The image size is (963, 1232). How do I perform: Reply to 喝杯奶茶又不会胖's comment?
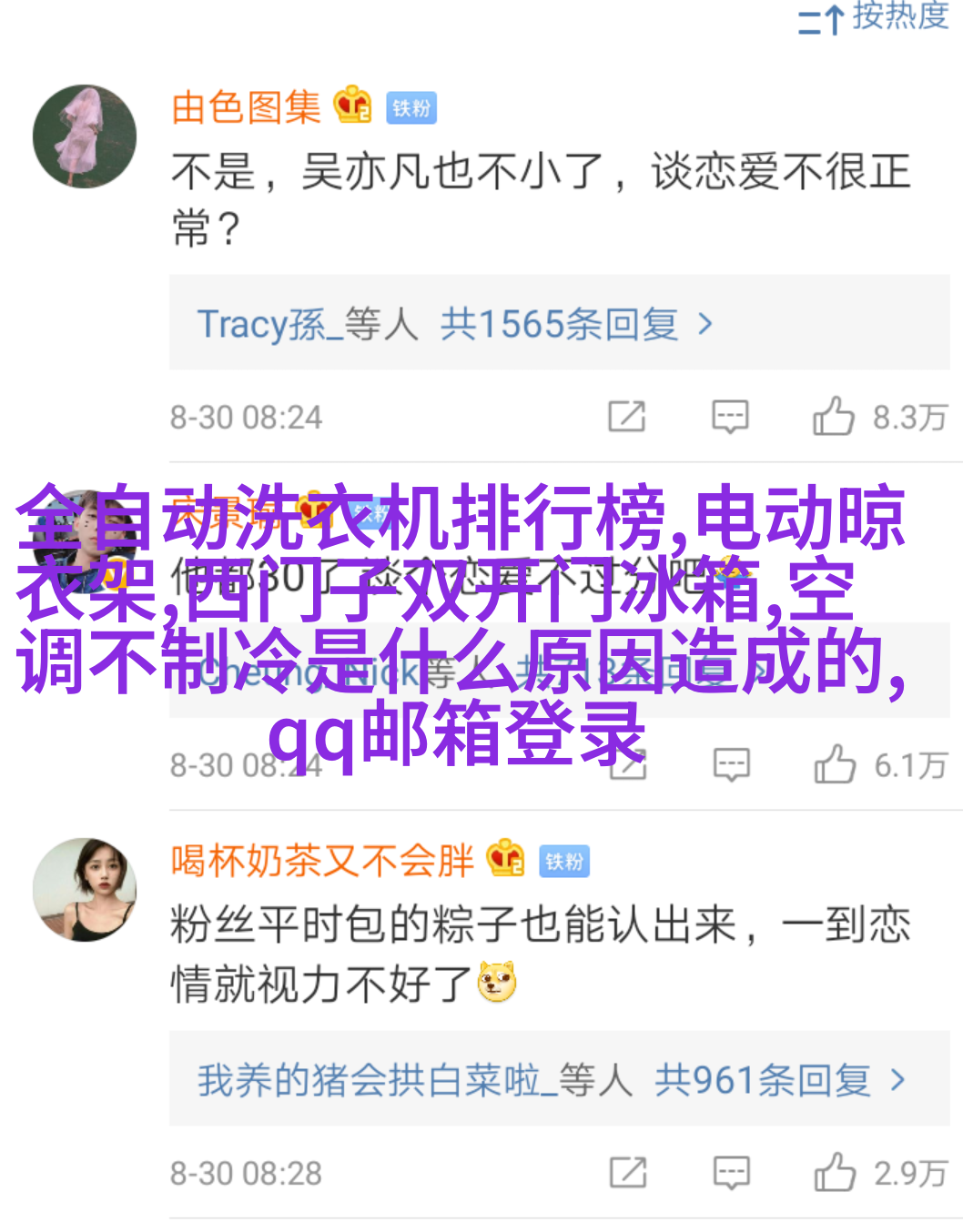click(x=732, y=1173)
